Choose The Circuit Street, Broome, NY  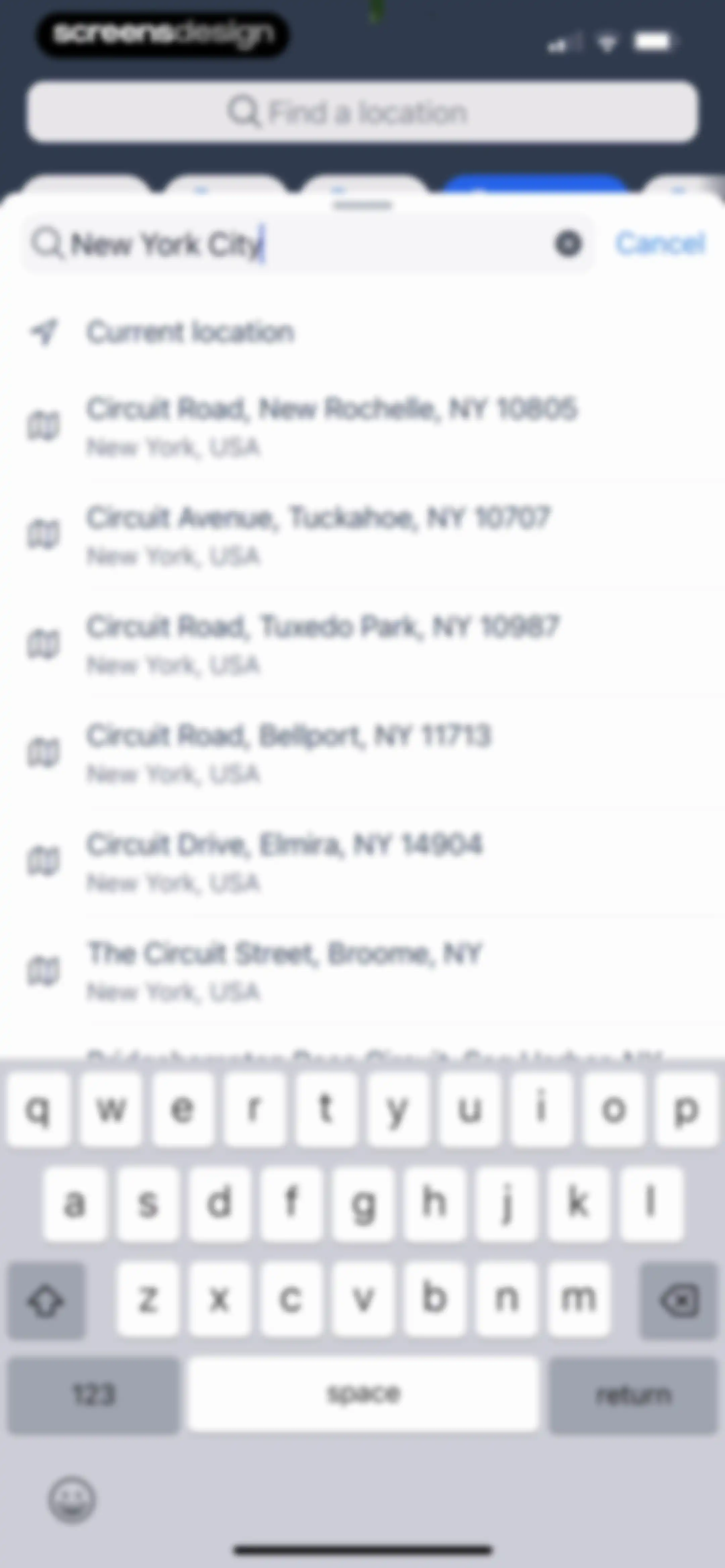362,971
